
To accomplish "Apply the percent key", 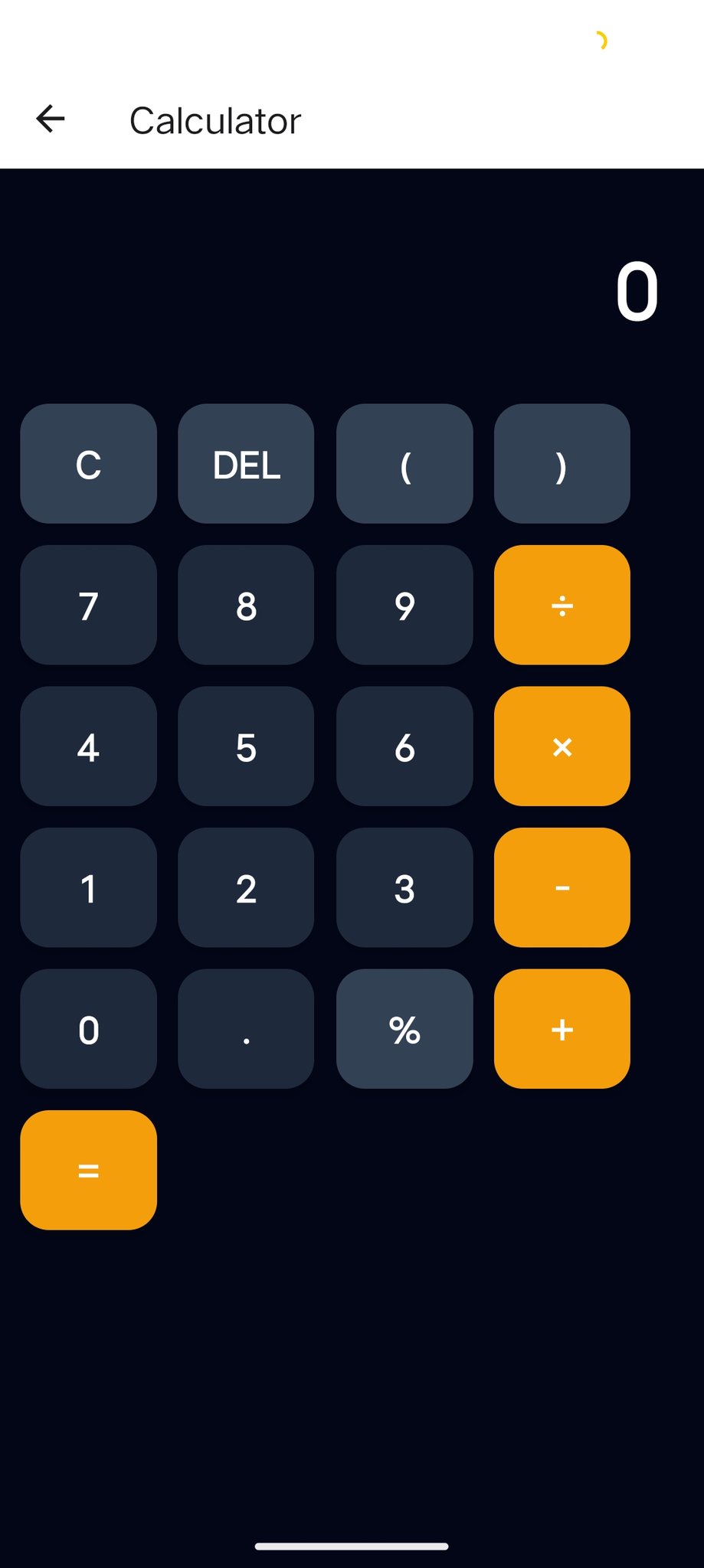I will point(404,1029).
